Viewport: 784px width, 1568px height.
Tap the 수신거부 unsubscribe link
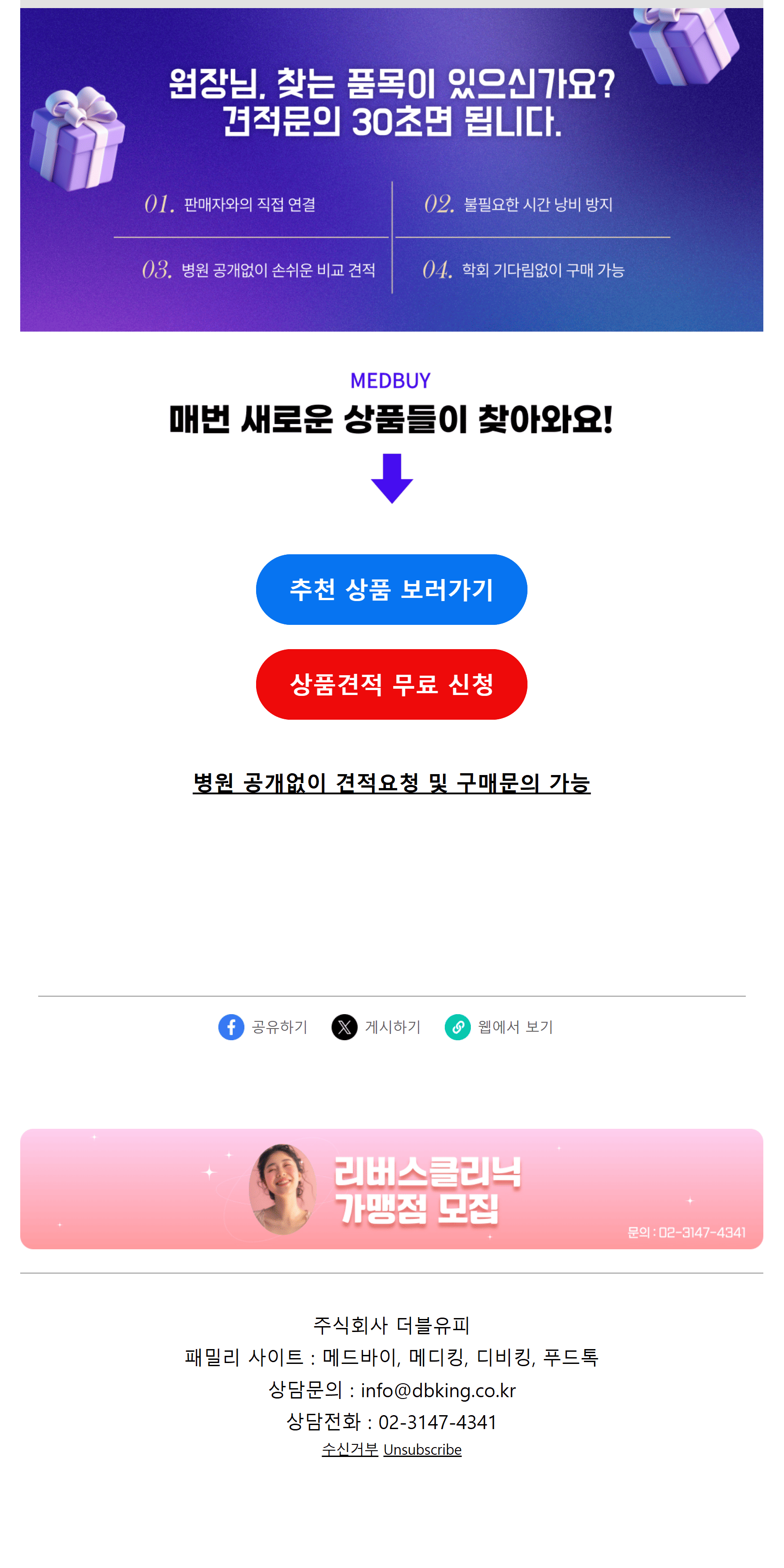(350, 1449)
